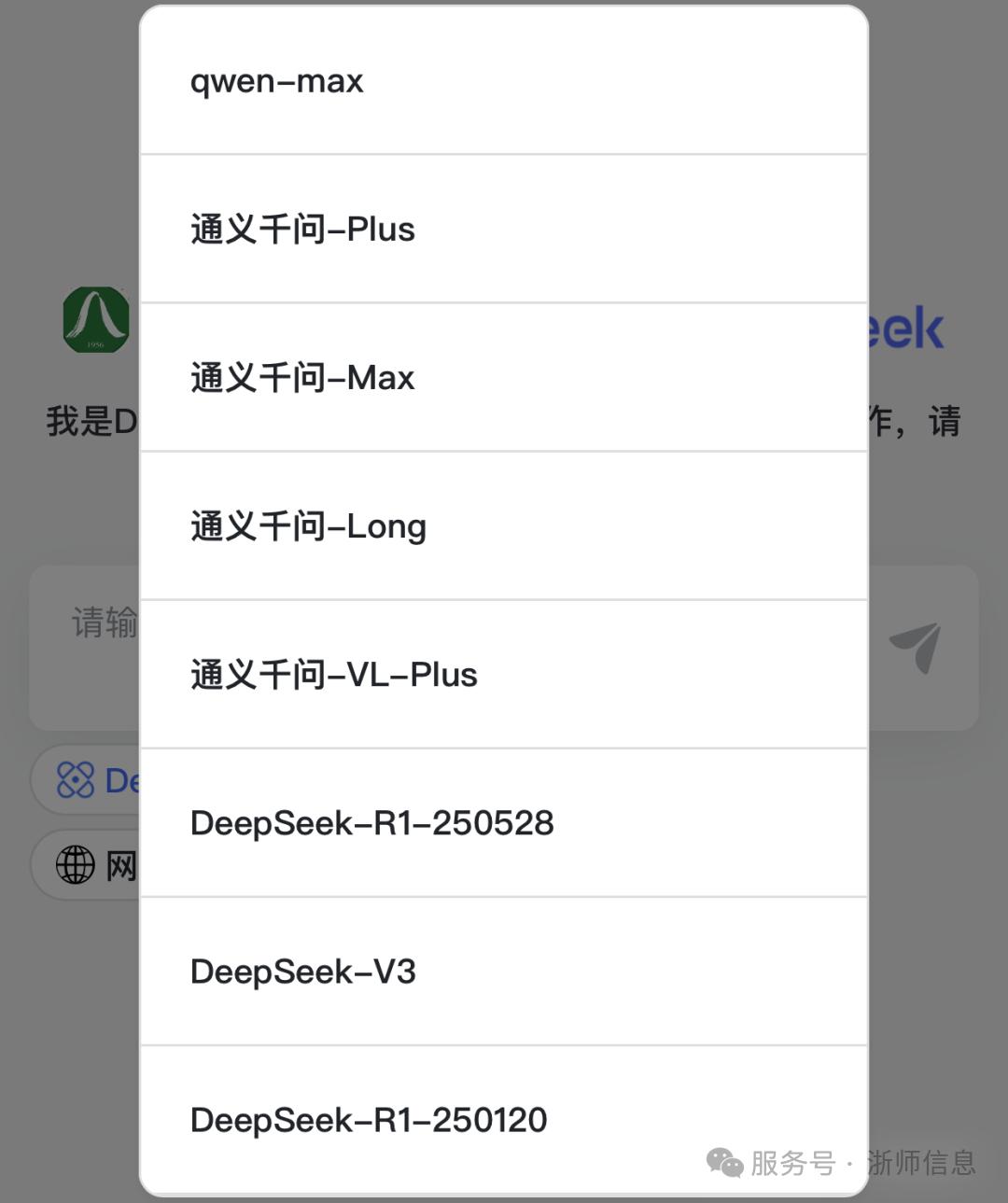The height and width of the screenshot is (1203, 1008).
Task: Choose DeepSeek-R1-250528 model
Action: [371, 823]
